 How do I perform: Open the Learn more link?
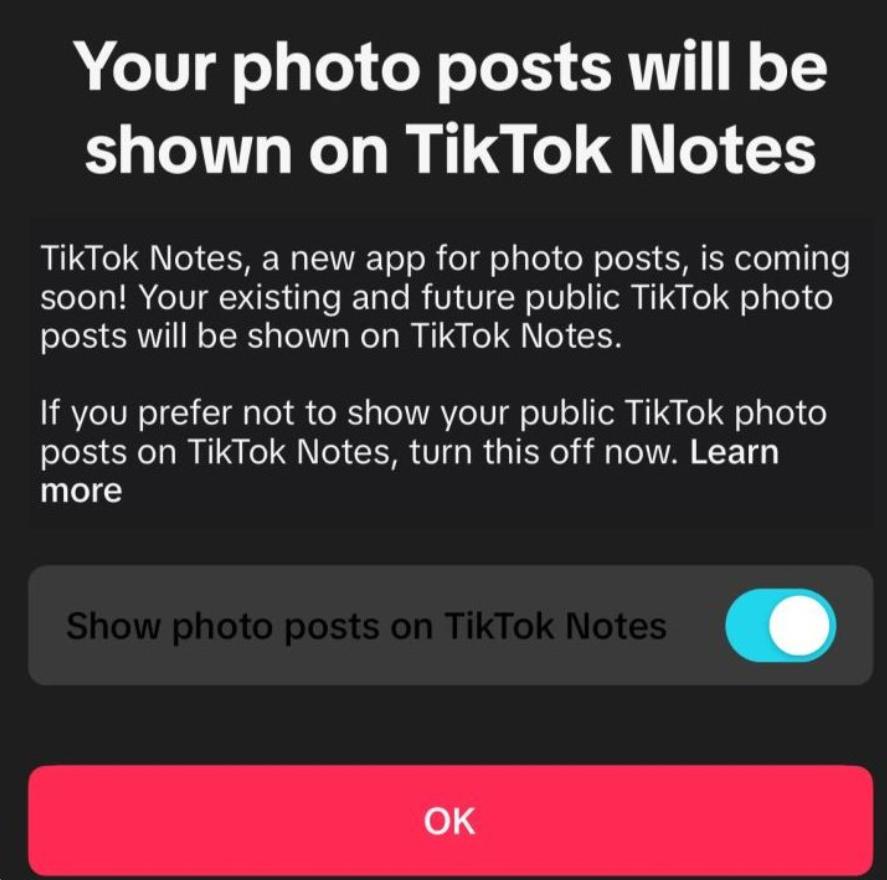coord(734,452)
